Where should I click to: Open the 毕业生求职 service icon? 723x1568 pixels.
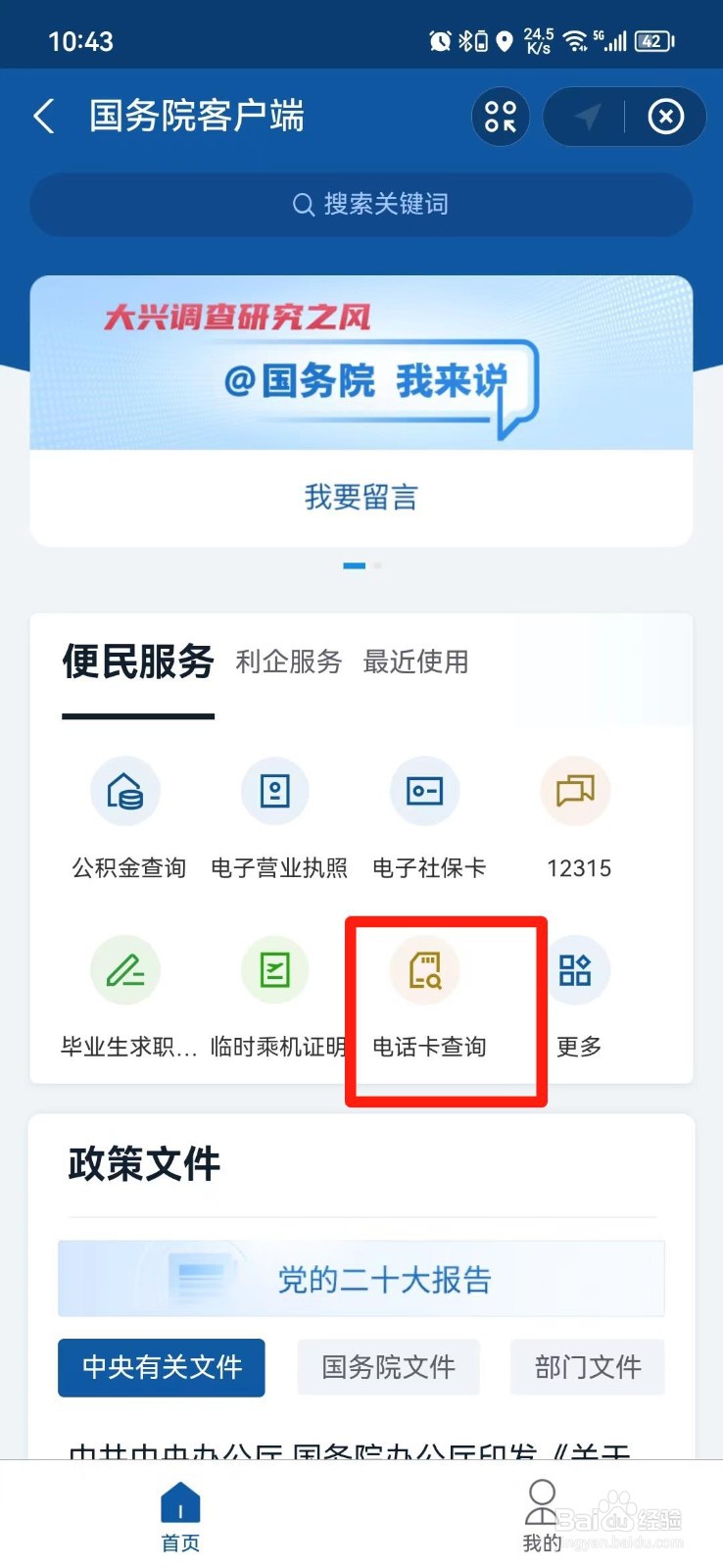point(125,970)
